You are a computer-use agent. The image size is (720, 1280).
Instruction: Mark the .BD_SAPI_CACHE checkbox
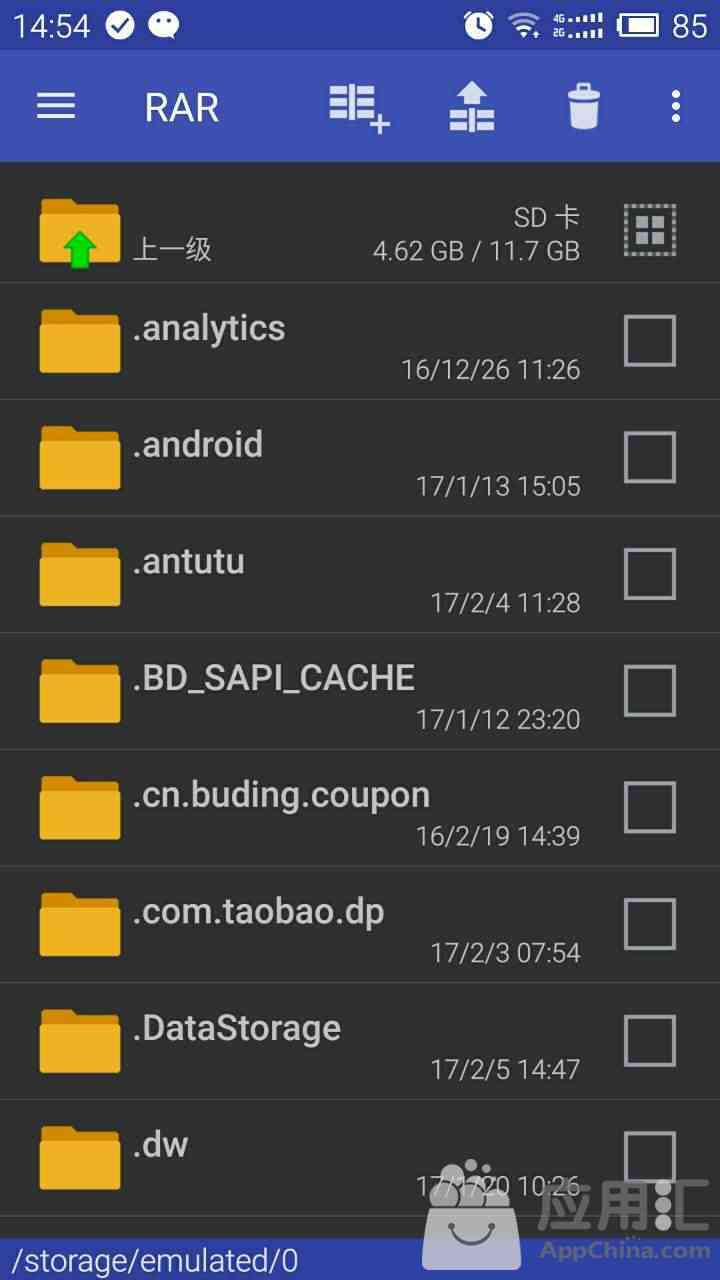650,691
